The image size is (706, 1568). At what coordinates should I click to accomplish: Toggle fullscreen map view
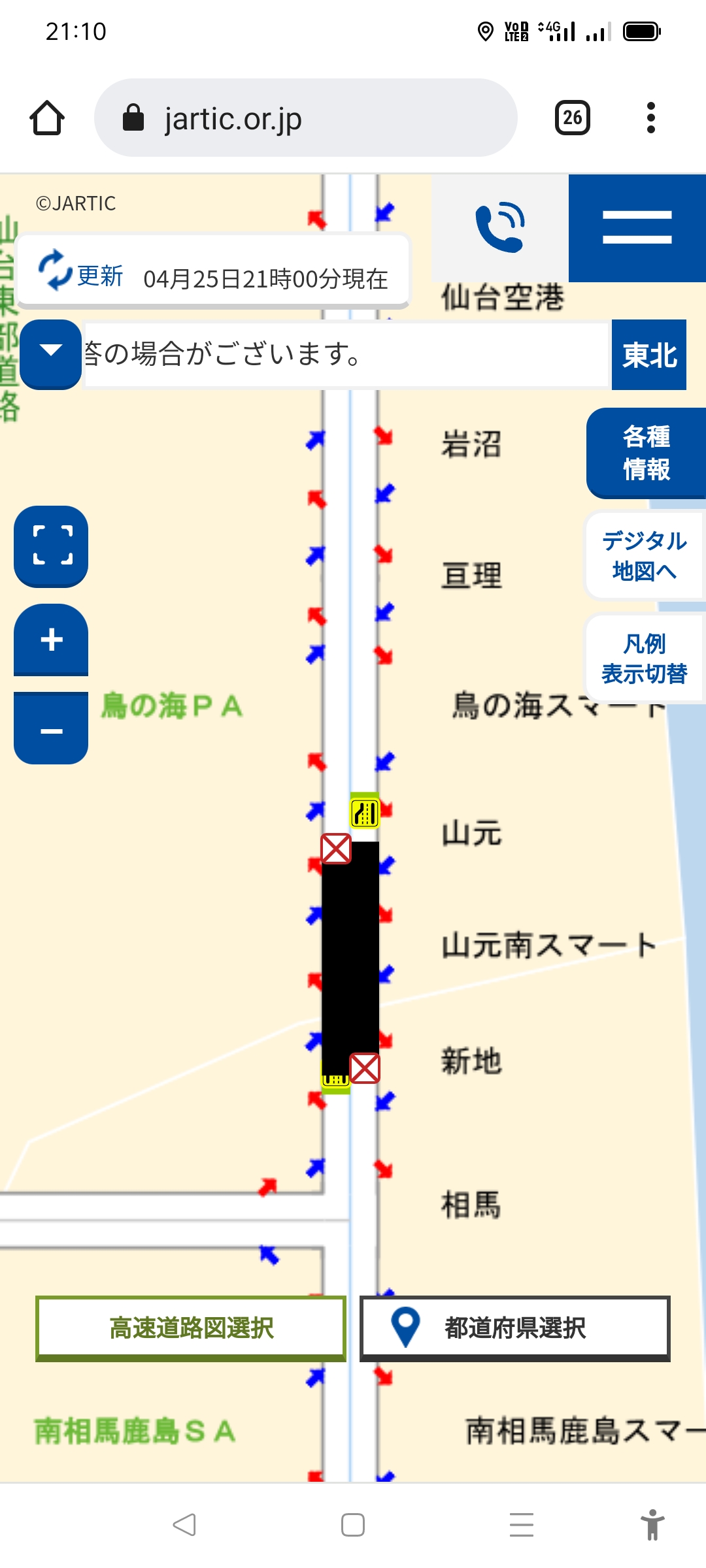pos(52,546)
